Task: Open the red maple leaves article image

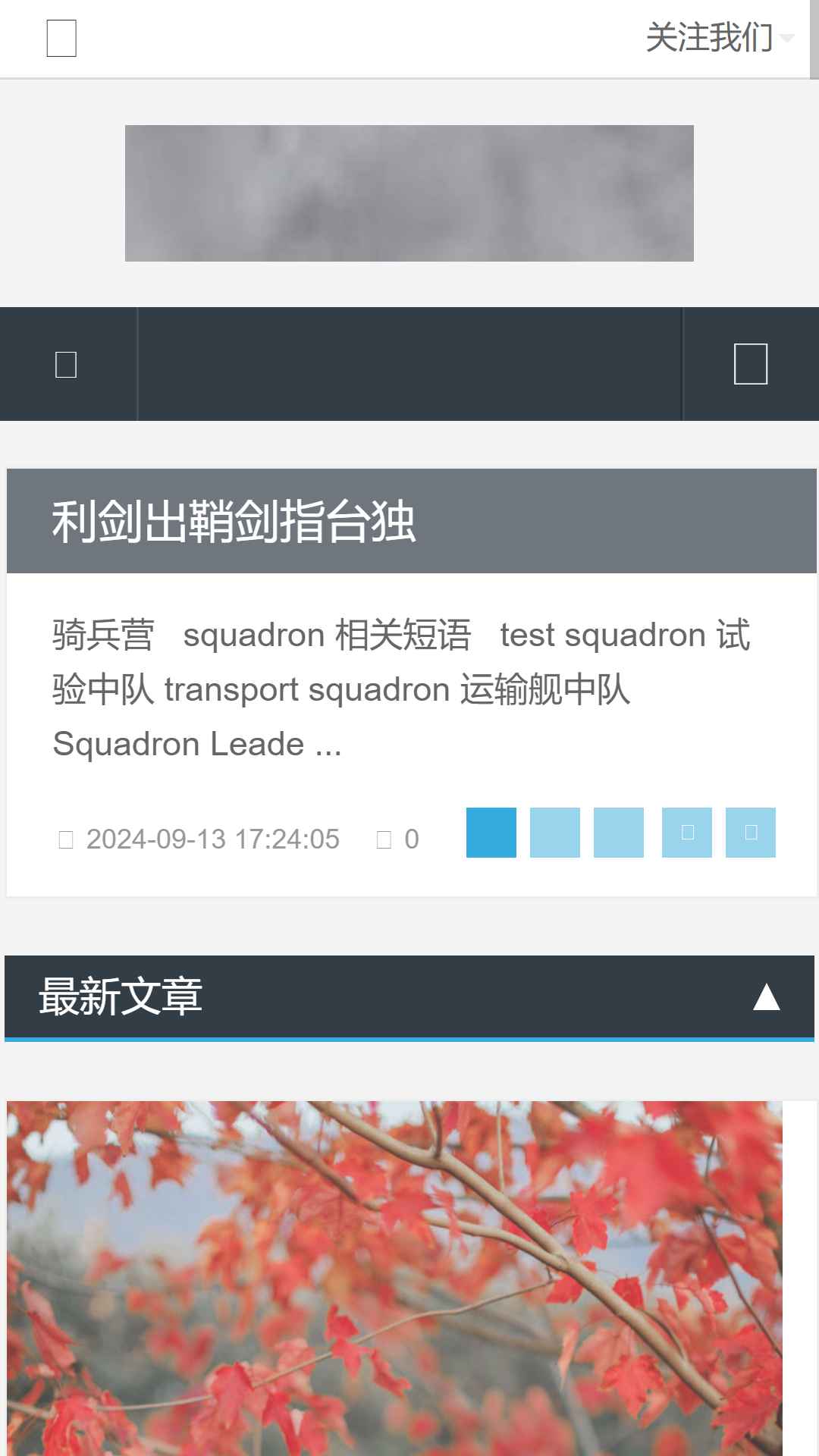Action: pyautogui.click(x=394, y=1279)
